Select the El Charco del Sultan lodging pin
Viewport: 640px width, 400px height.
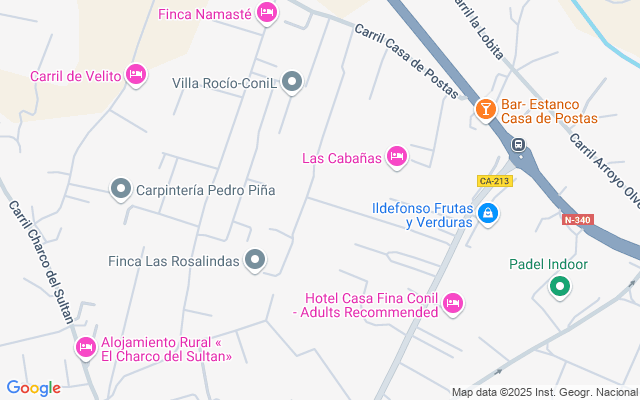(x=86, y=346)
